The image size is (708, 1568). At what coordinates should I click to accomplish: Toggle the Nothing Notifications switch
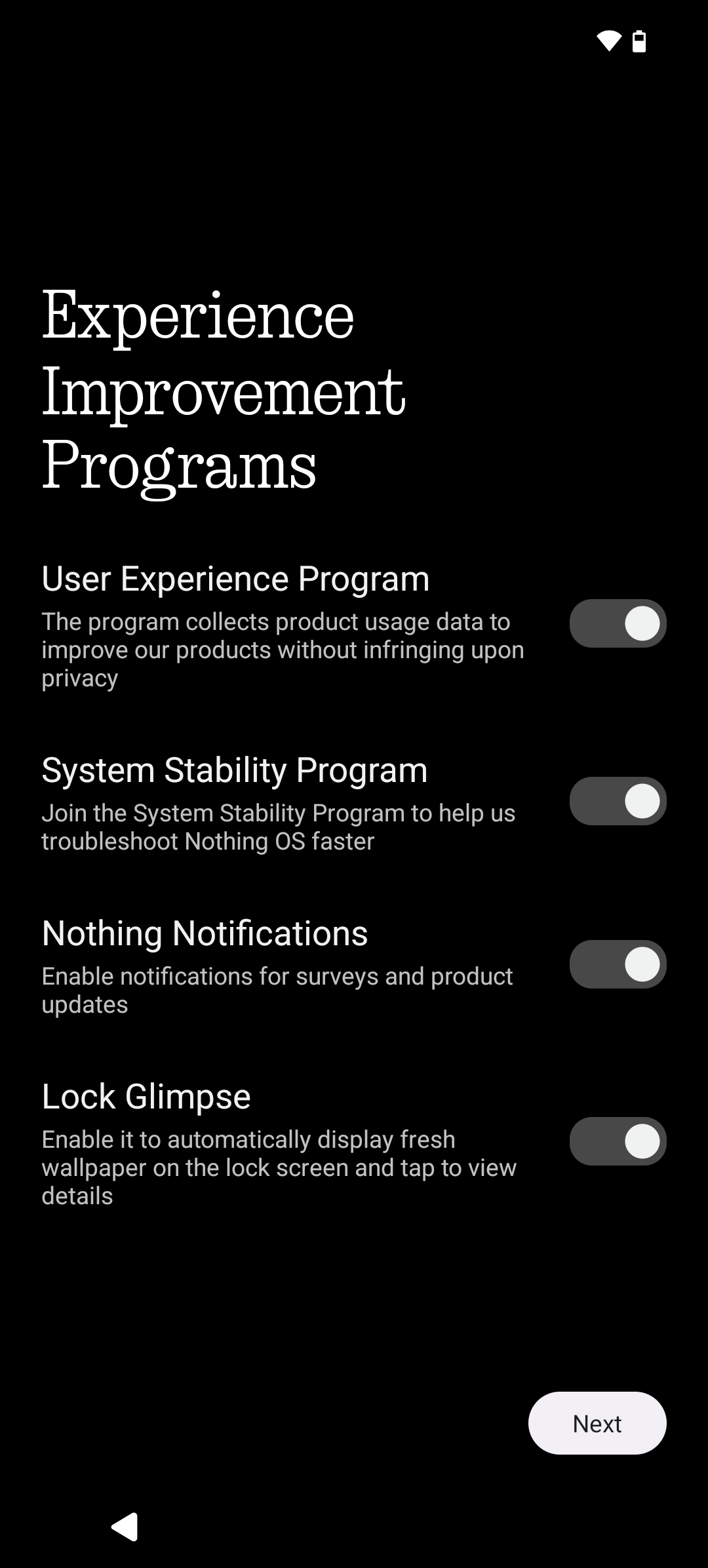[x=618, y=964]
